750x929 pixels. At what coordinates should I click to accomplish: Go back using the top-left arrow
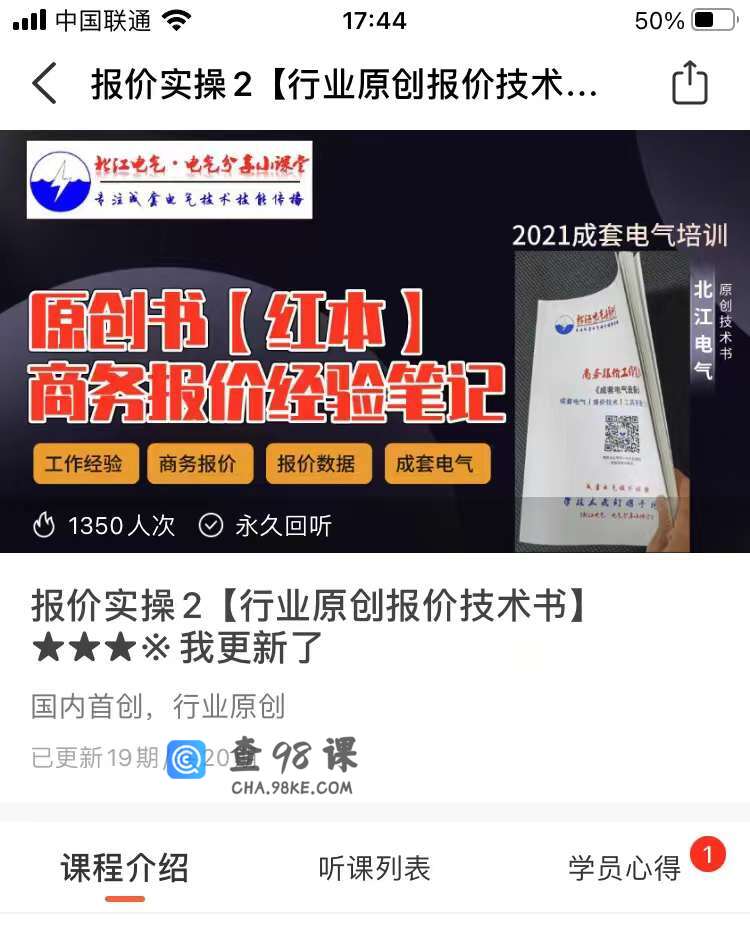tap(44, 84)
